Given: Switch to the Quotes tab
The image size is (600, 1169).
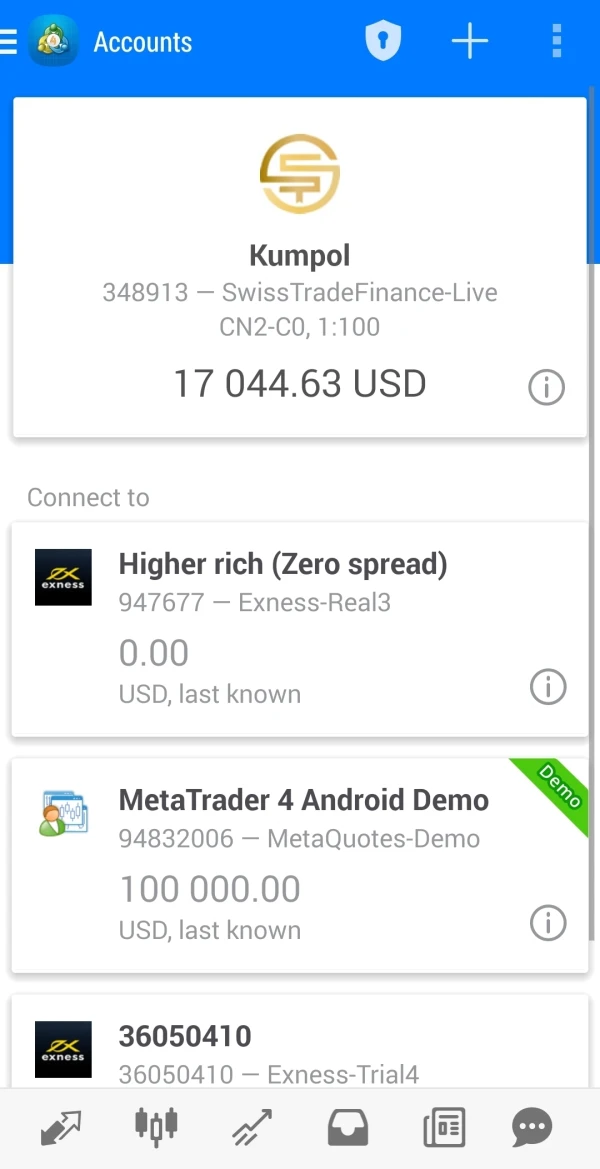Looking at the screenshot, I should click(x=61, y=1128).
